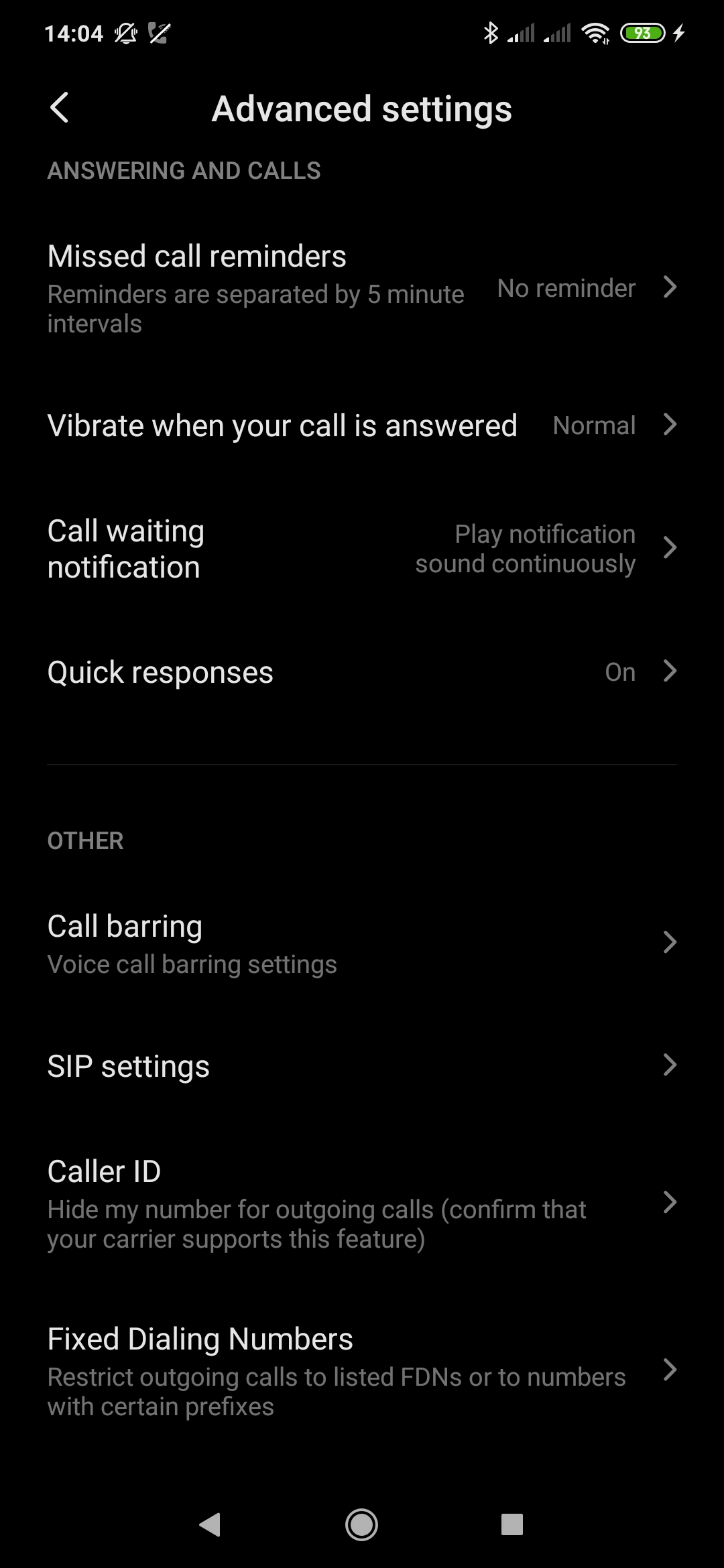Open Call barring settings
The height and width of the screenshot is (1568, 724).
pyautogui.click(x=362, y=943)
